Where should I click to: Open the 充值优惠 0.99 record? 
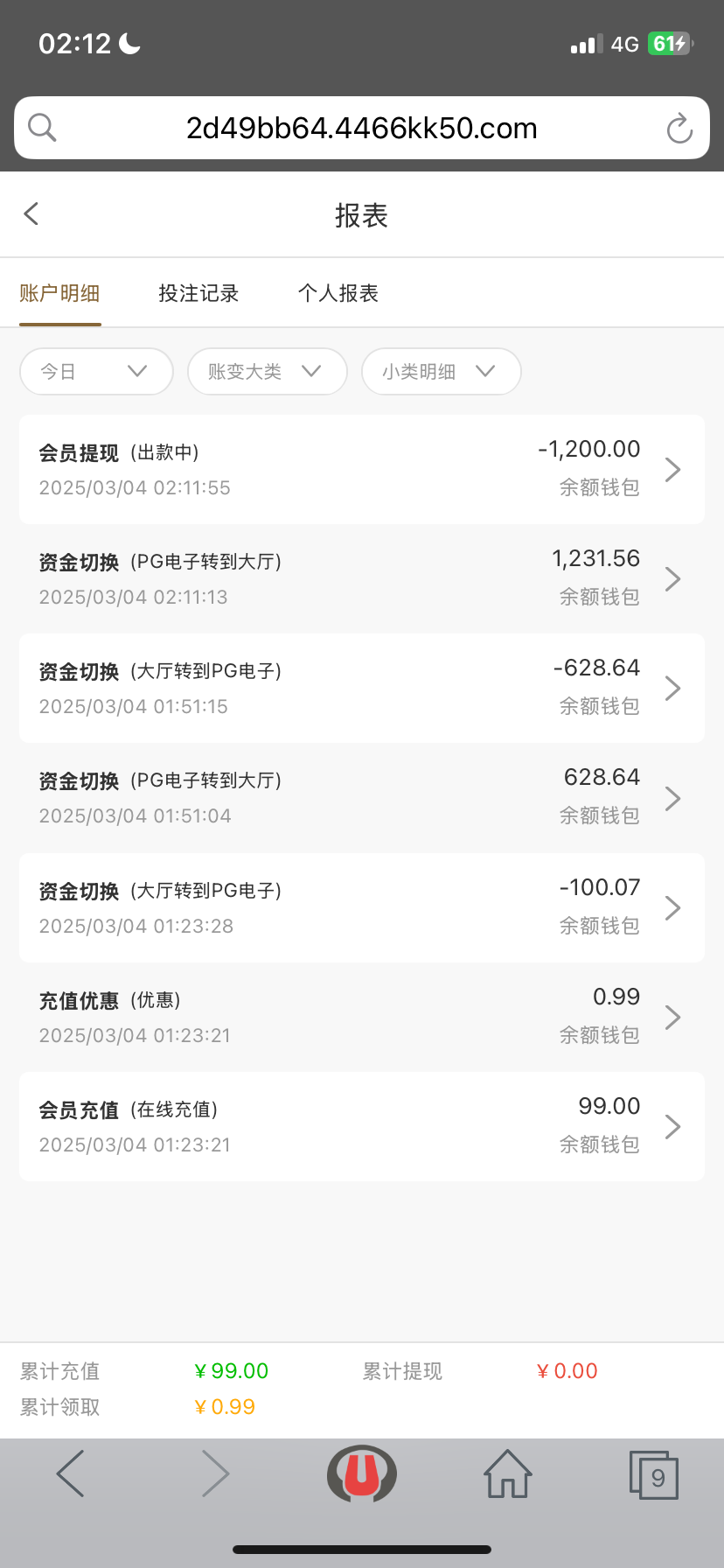click(x=361, y=1017)
